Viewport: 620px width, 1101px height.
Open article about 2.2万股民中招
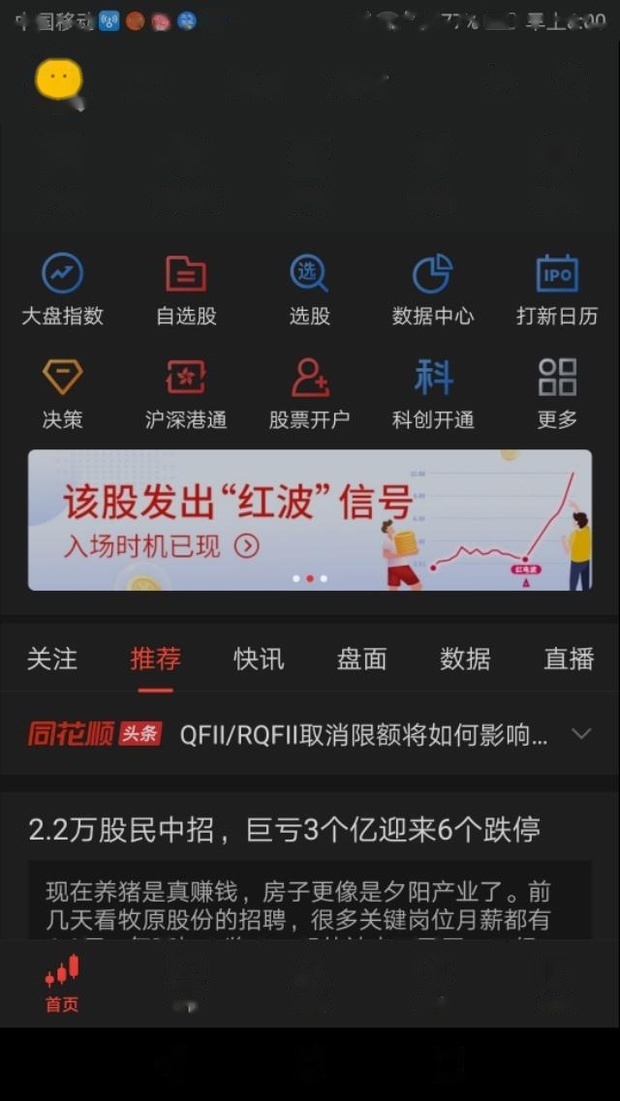285,829
